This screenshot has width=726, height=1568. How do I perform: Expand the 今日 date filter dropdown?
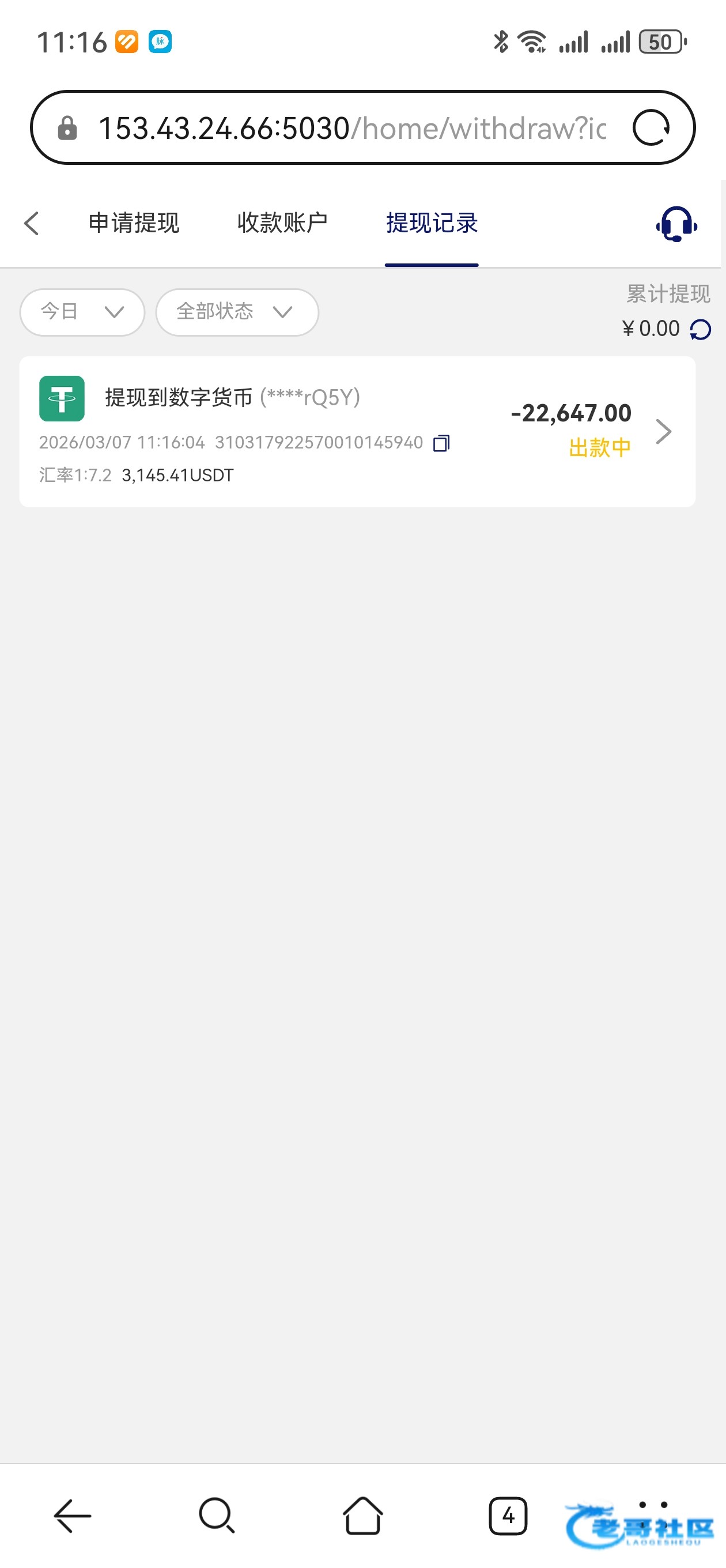tap(82, 312)
